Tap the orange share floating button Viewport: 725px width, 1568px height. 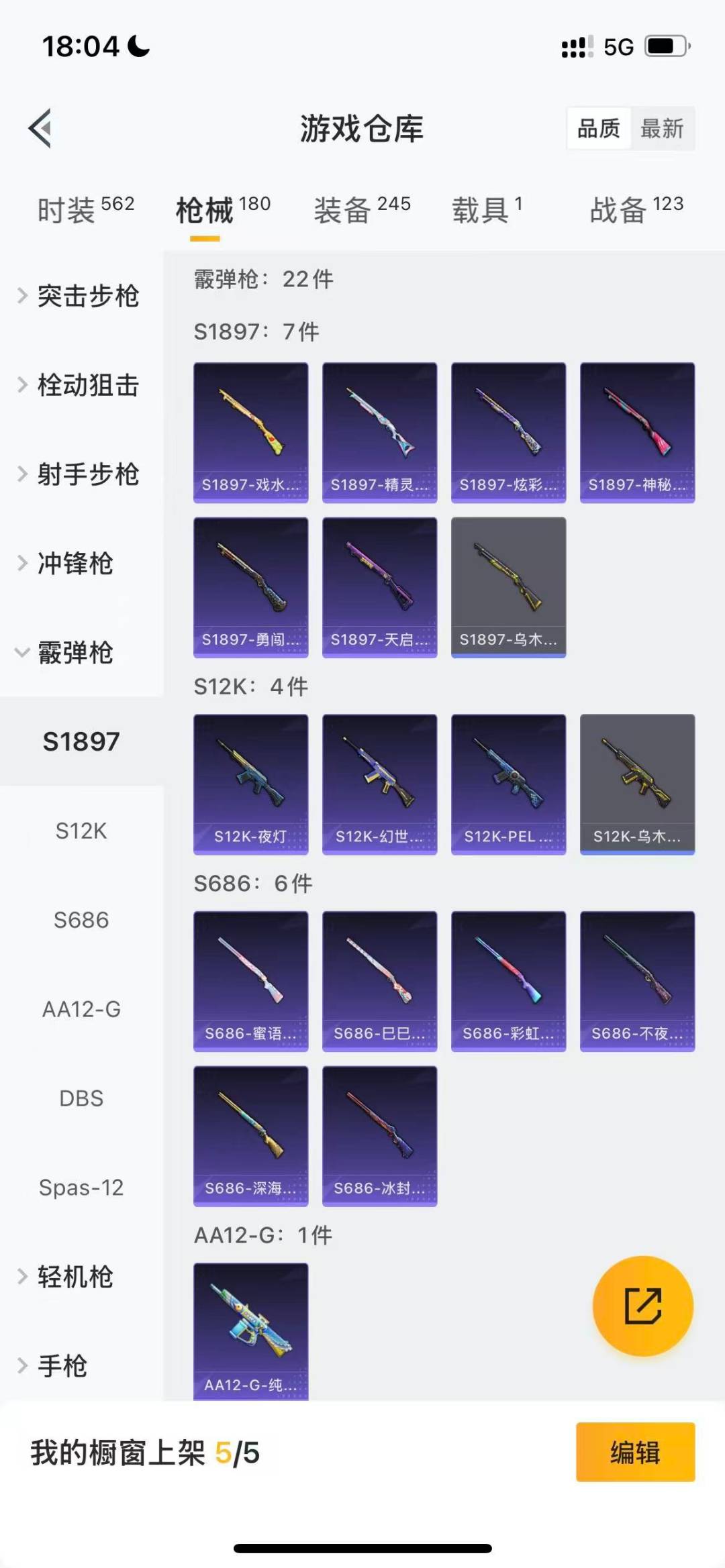(642, 1306)
